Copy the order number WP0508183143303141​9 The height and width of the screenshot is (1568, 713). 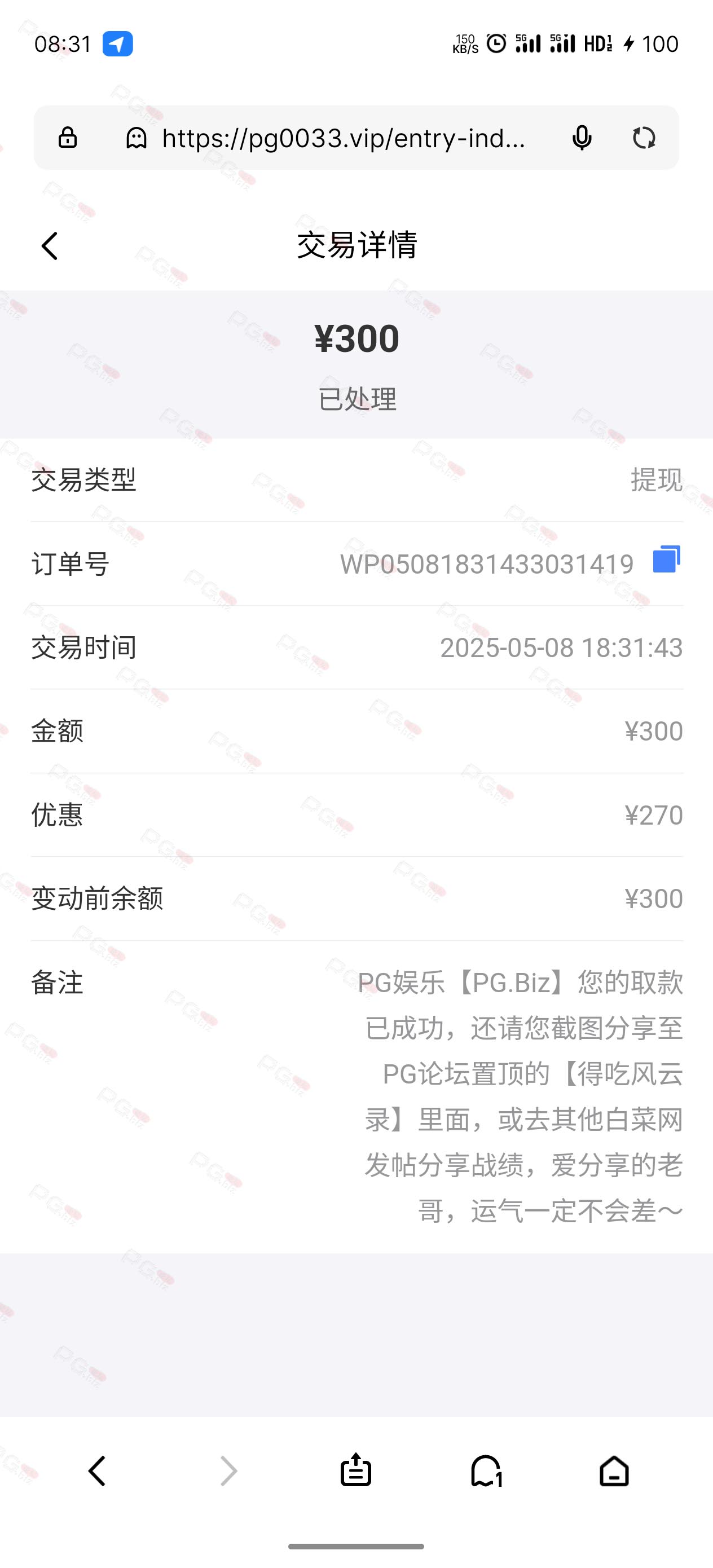tap(667, 560)
